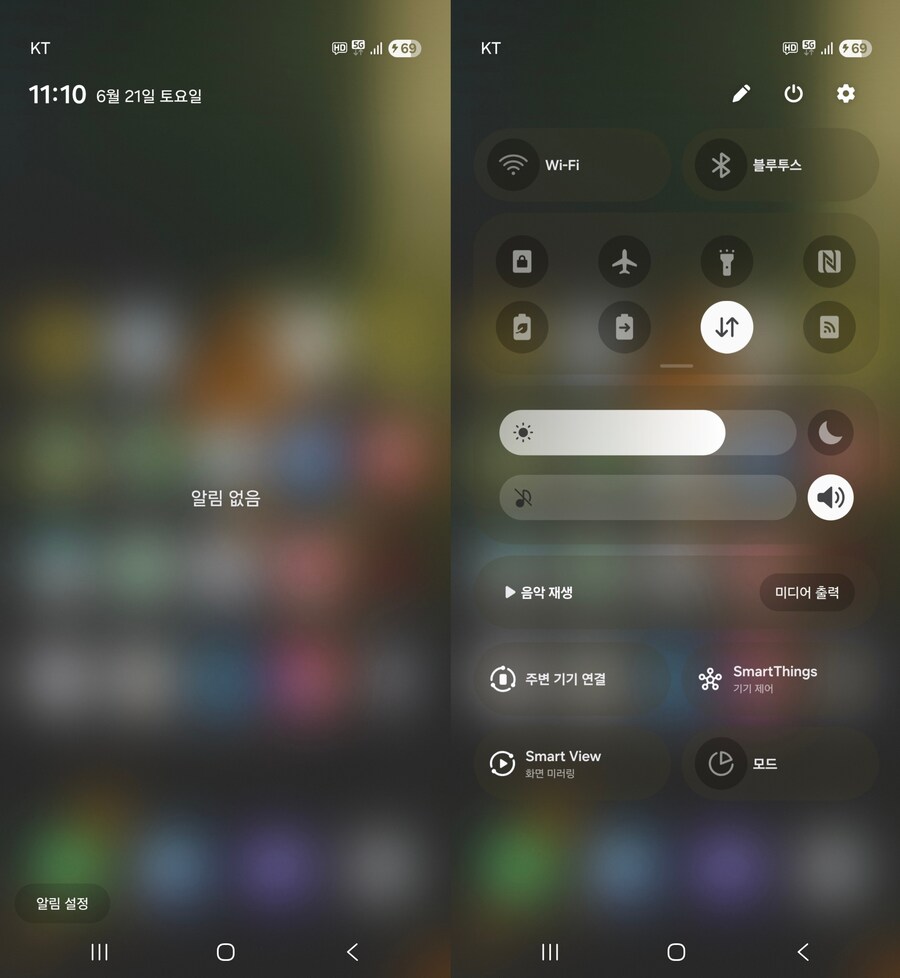
Task: Enable 블루투스 tile
Action: pos(780,165)
